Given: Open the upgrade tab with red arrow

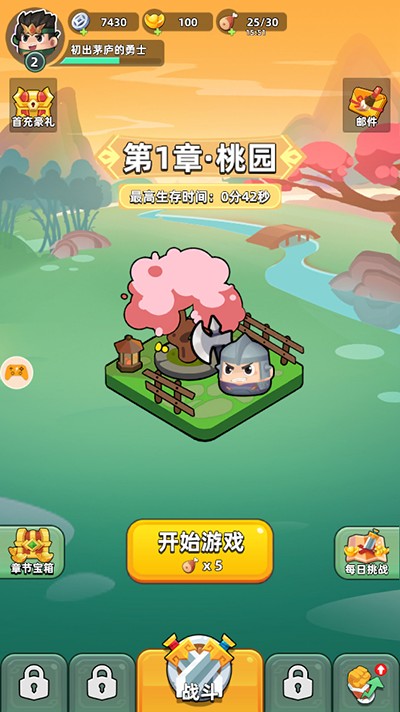Looking at the screenshot, I should 366,682.
